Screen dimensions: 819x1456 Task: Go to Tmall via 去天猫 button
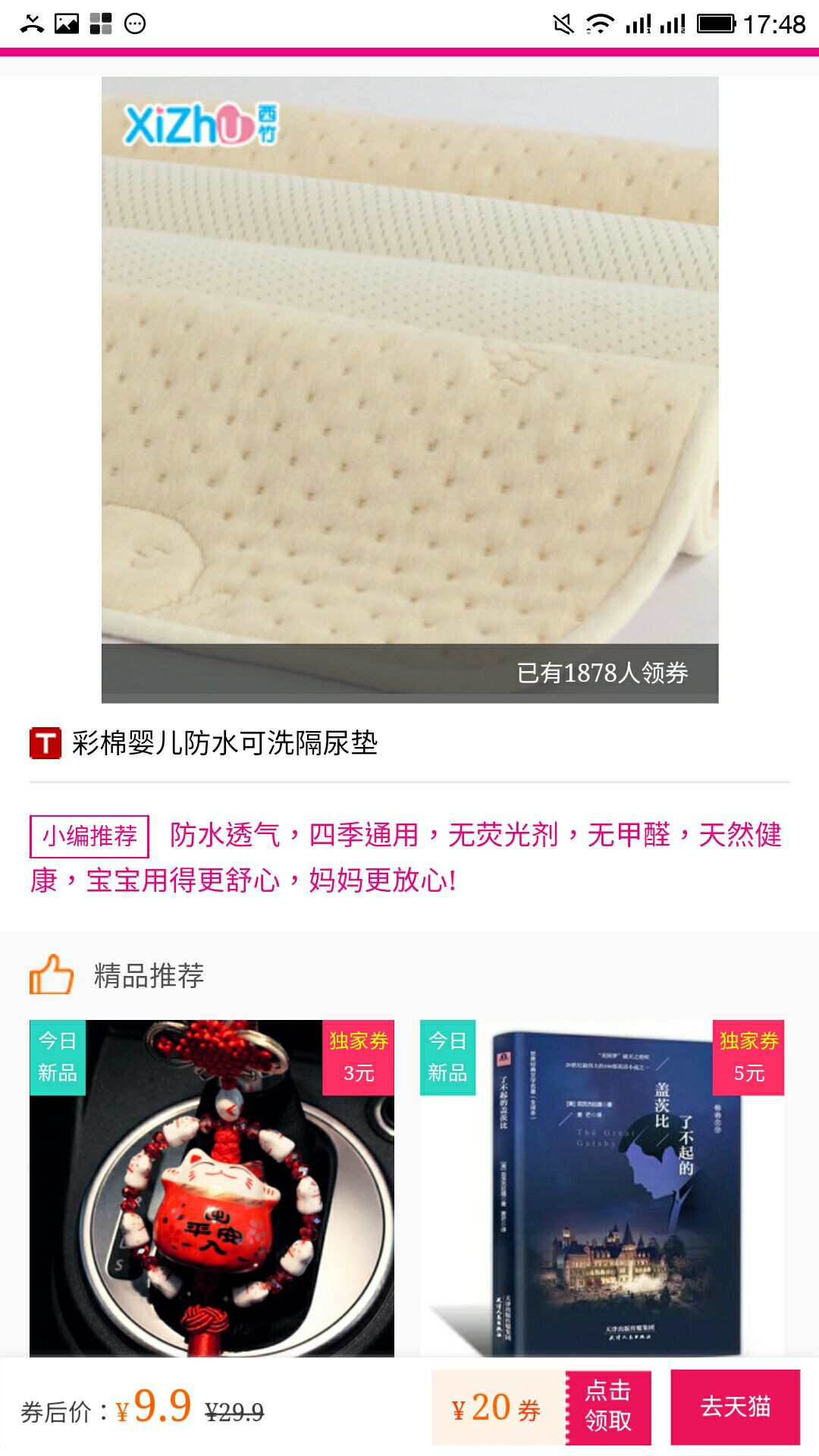[x=735, y=1407]
